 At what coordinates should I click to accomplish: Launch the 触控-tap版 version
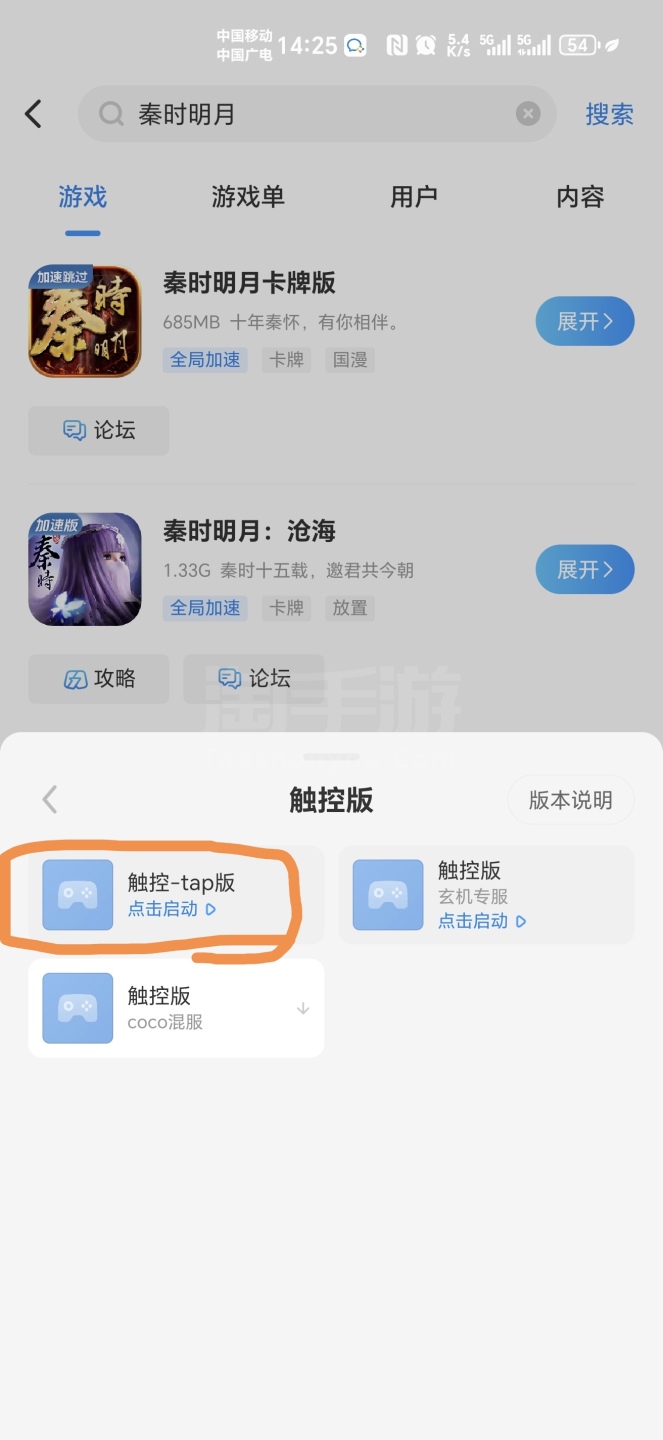176,895
